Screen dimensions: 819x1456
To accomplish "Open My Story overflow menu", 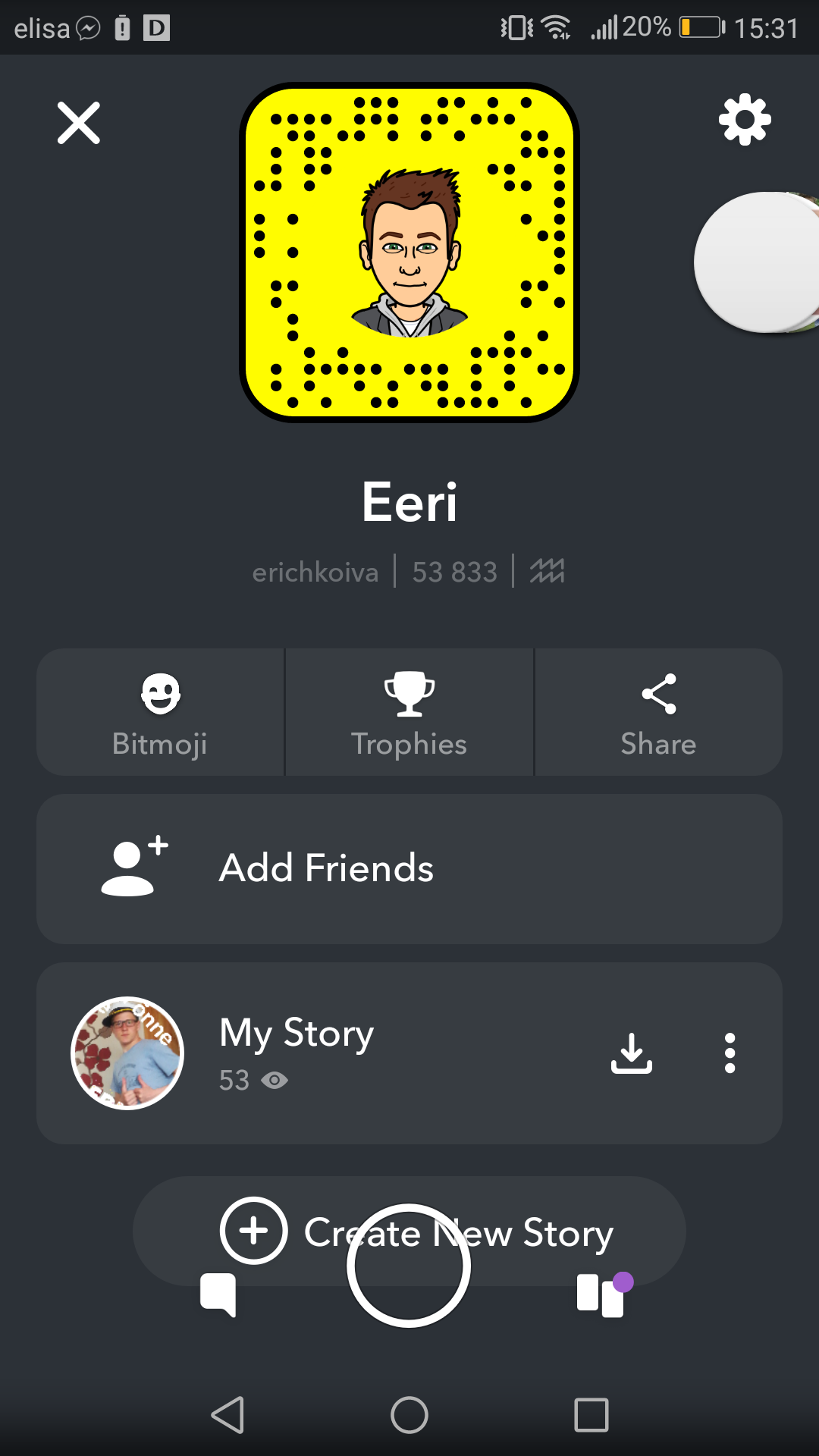I will click(x=730, y=1053).
